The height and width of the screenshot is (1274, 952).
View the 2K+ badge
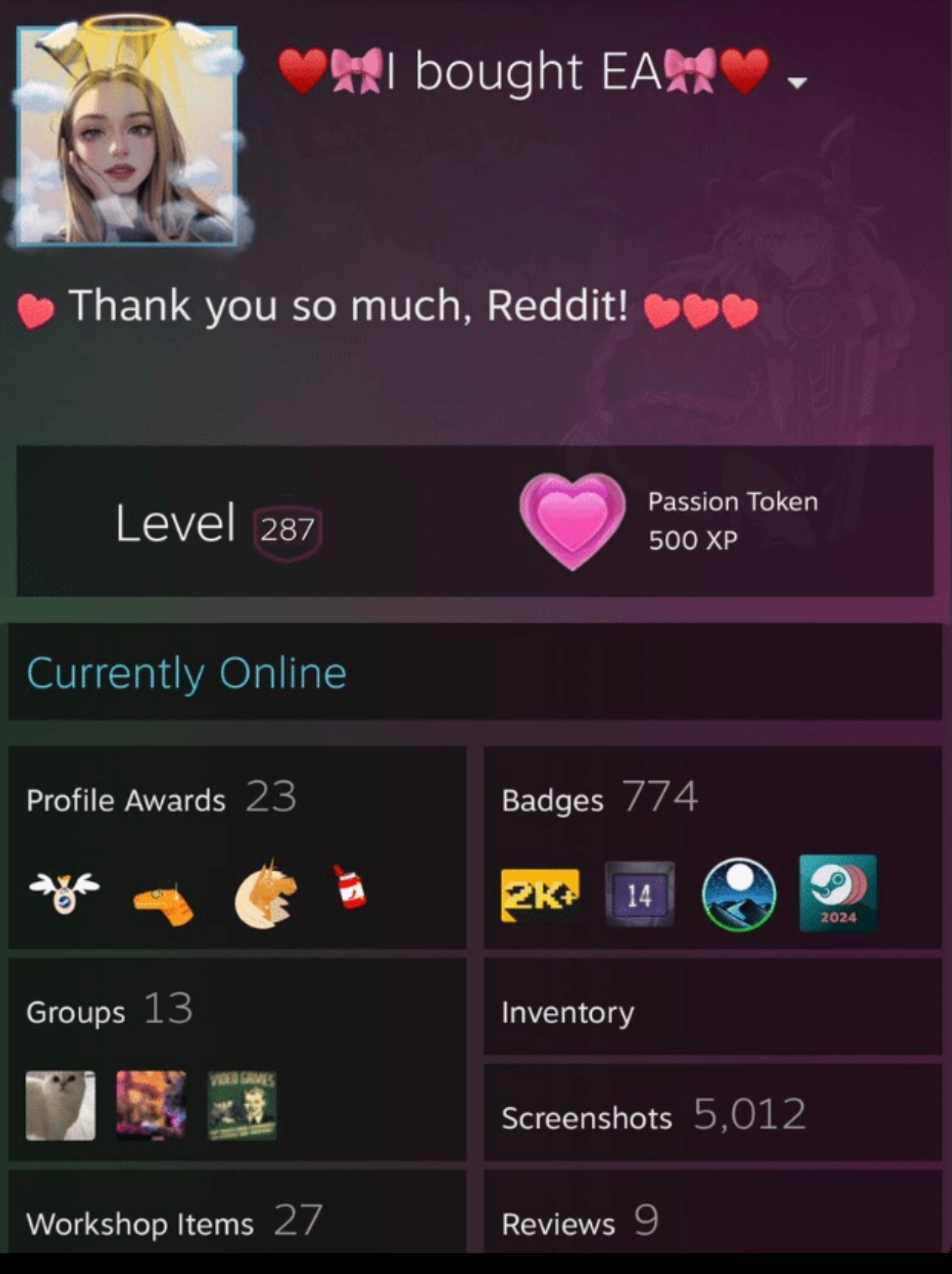click(x=540, y=895)
